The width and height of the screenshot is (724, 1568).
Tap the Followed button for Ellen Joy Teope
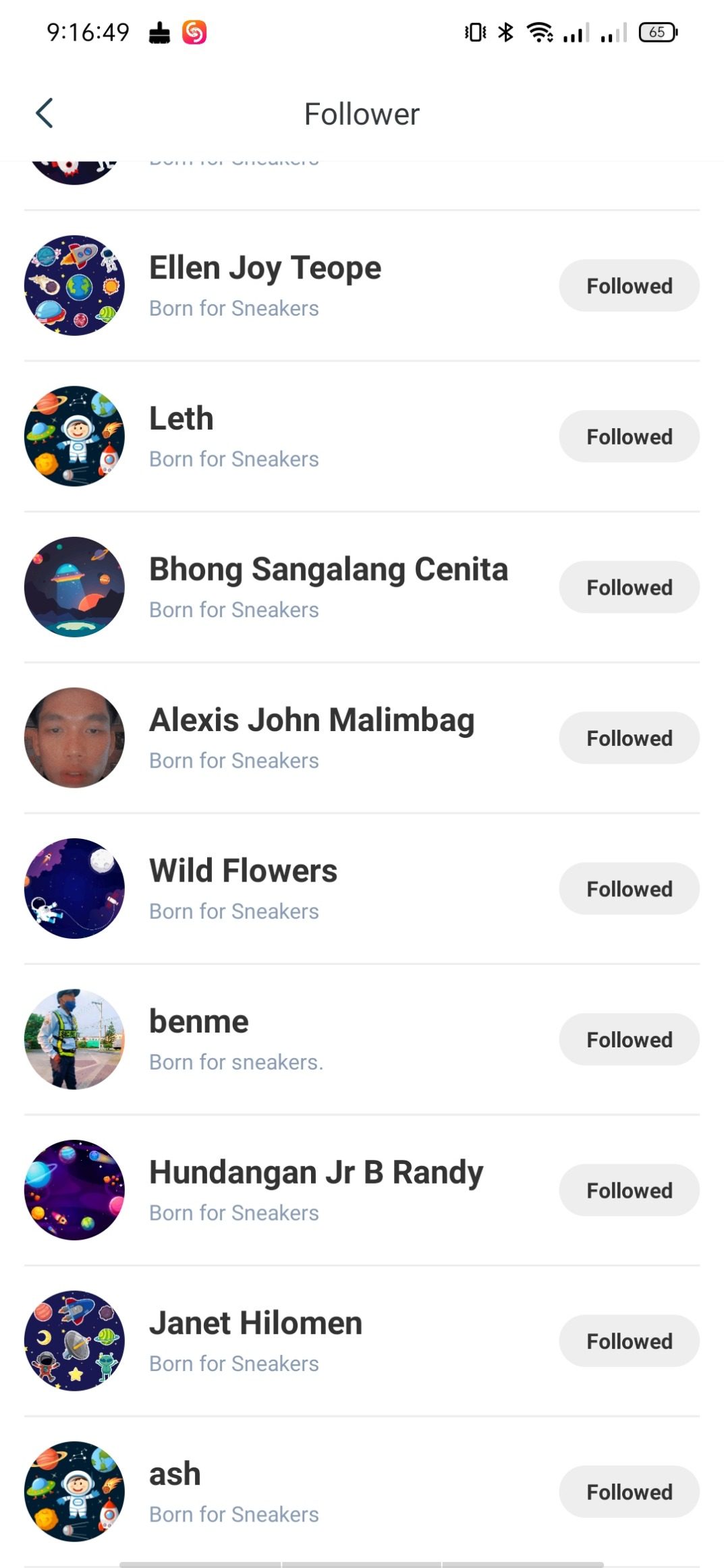click(628, 286)
